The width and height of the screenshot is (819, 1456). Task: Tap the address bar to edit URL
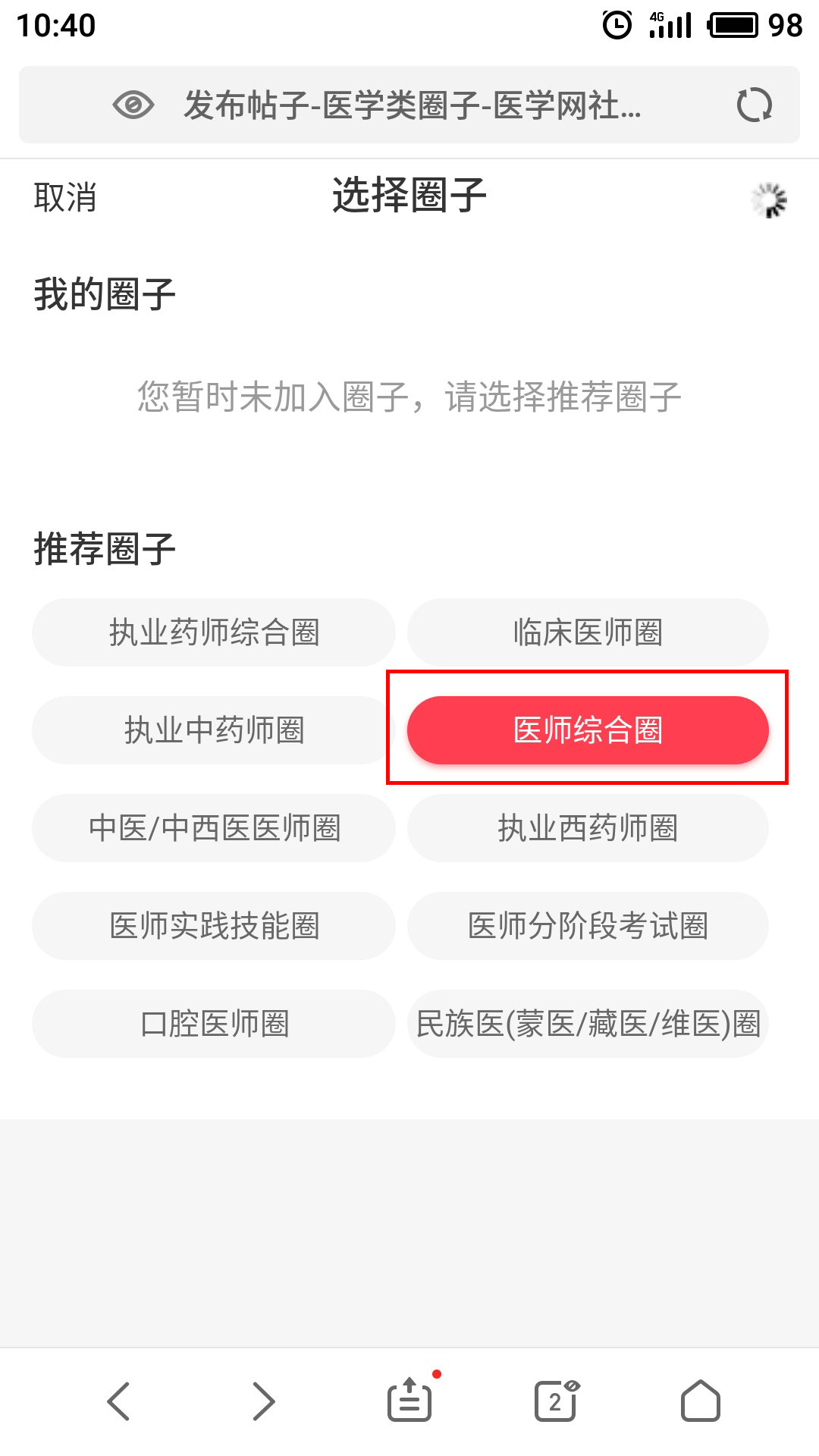[x=409, y=106]
